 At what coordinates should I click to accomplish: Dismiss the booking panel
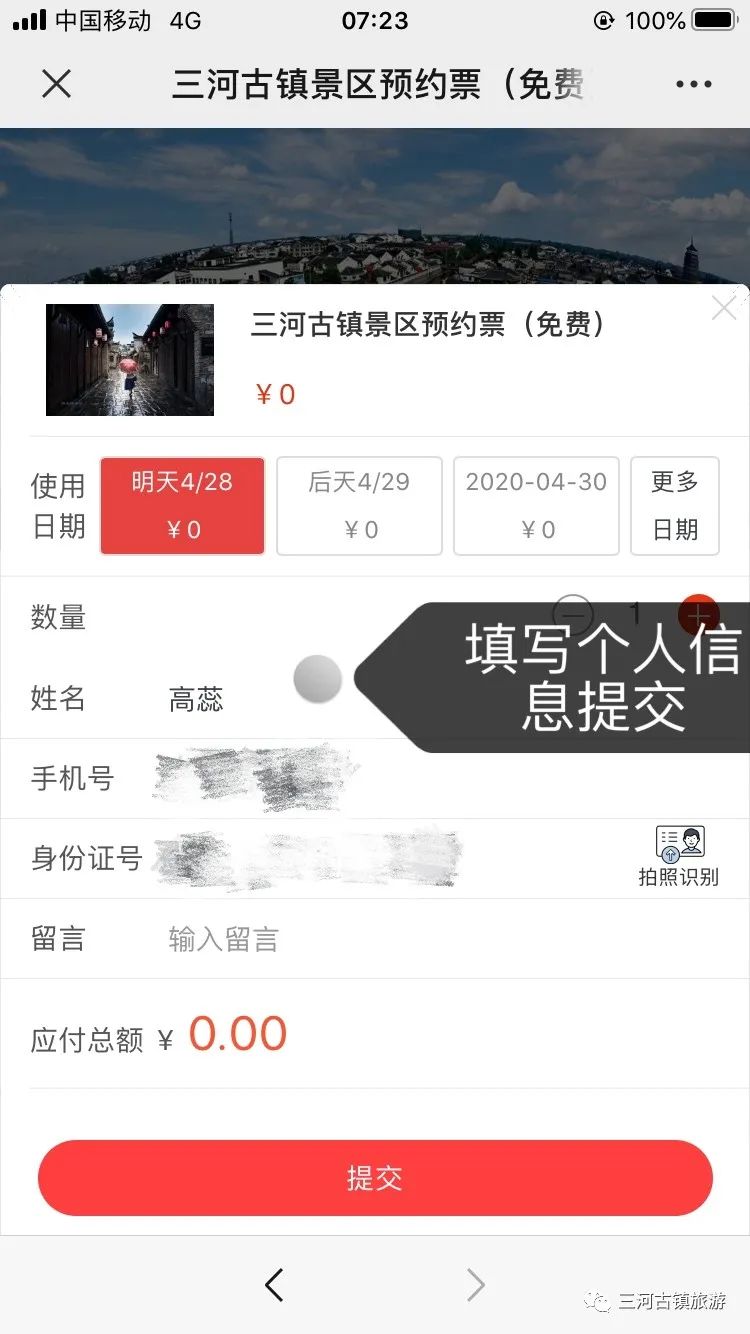click(x=723, y=309)
